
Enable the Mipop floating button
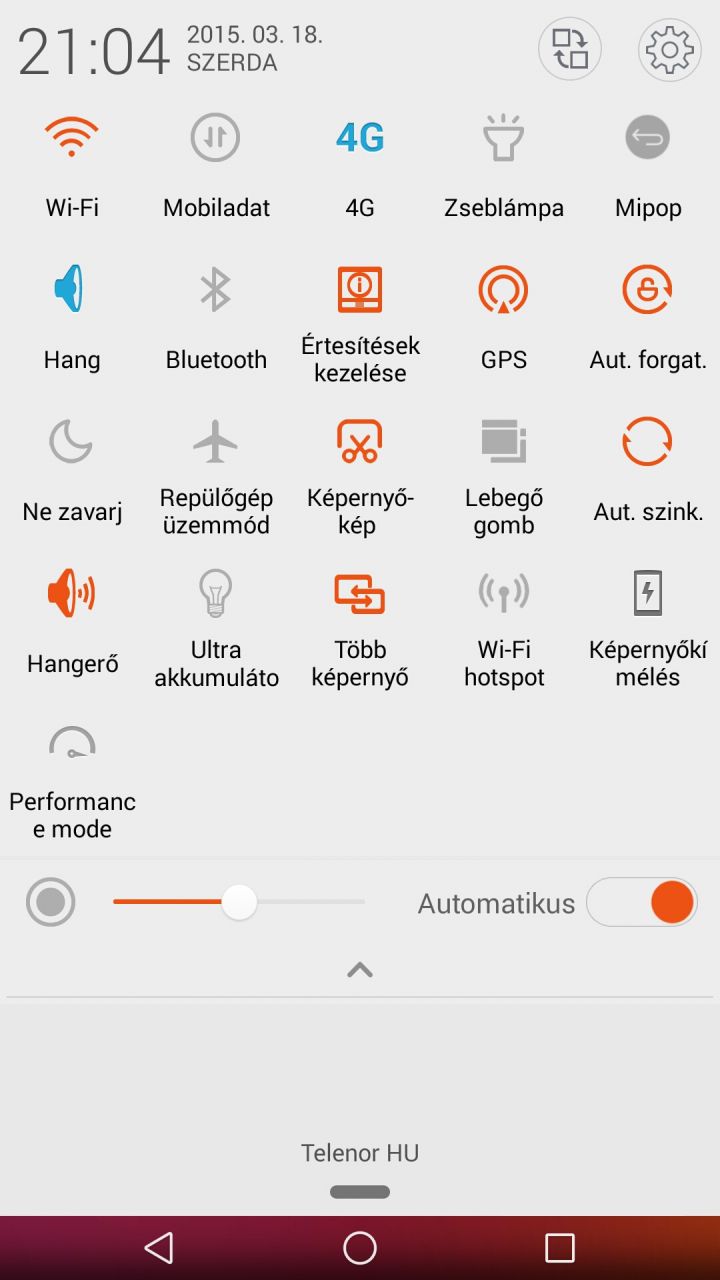[x=648, y=138]
